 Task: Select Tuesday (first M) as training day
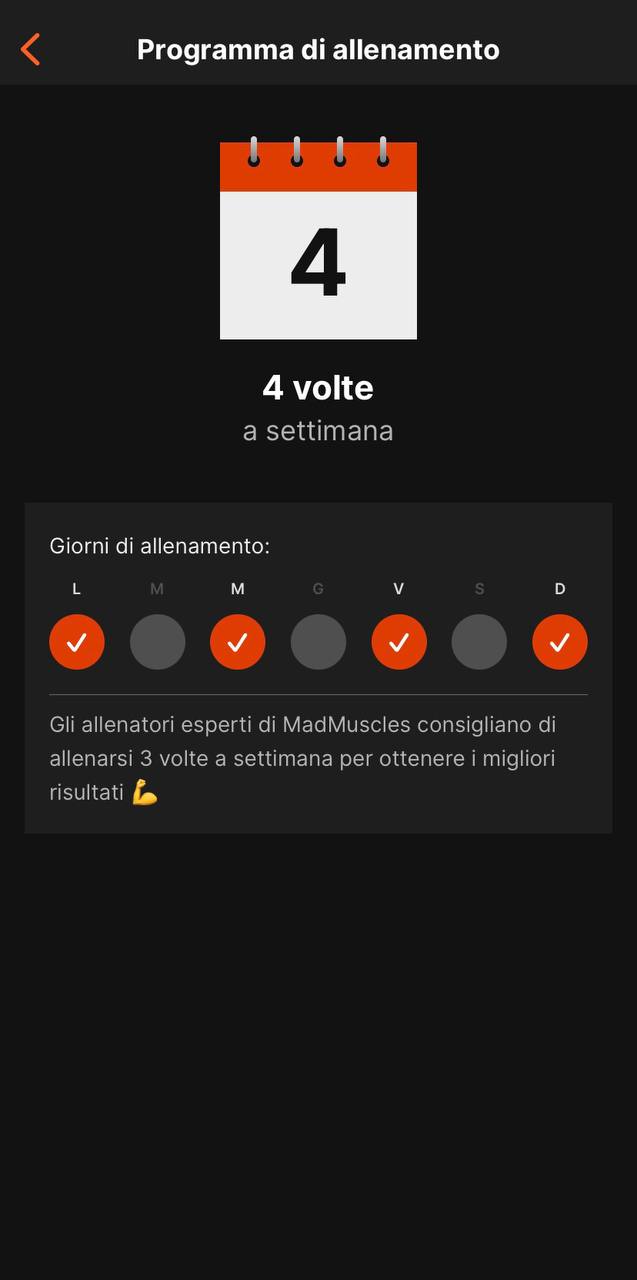tap(157, 642)
